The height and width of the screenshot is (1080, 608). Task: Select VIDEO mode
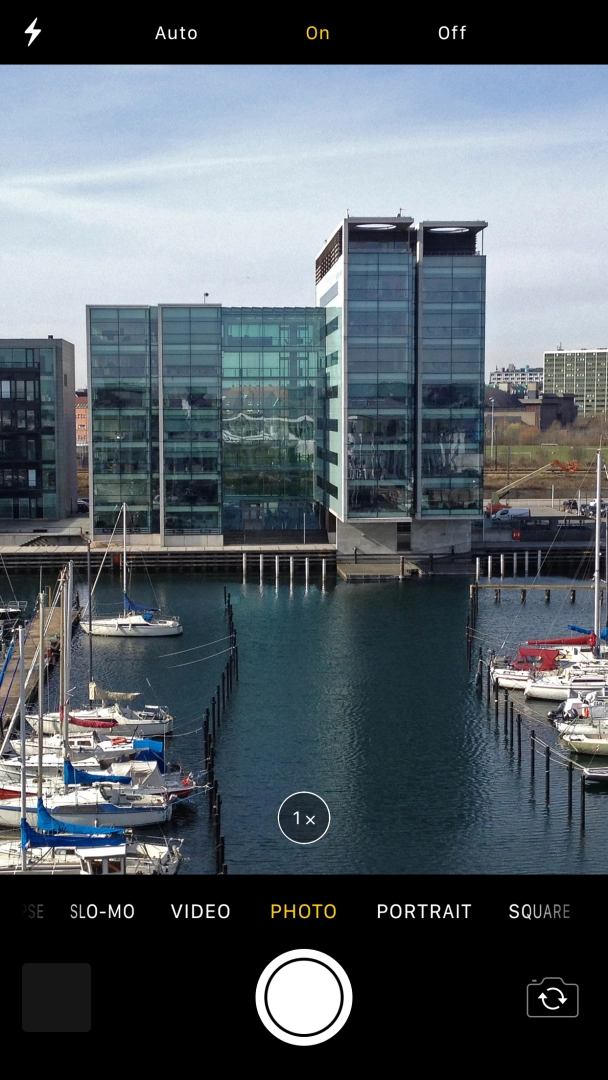click(x=201, y=912)
